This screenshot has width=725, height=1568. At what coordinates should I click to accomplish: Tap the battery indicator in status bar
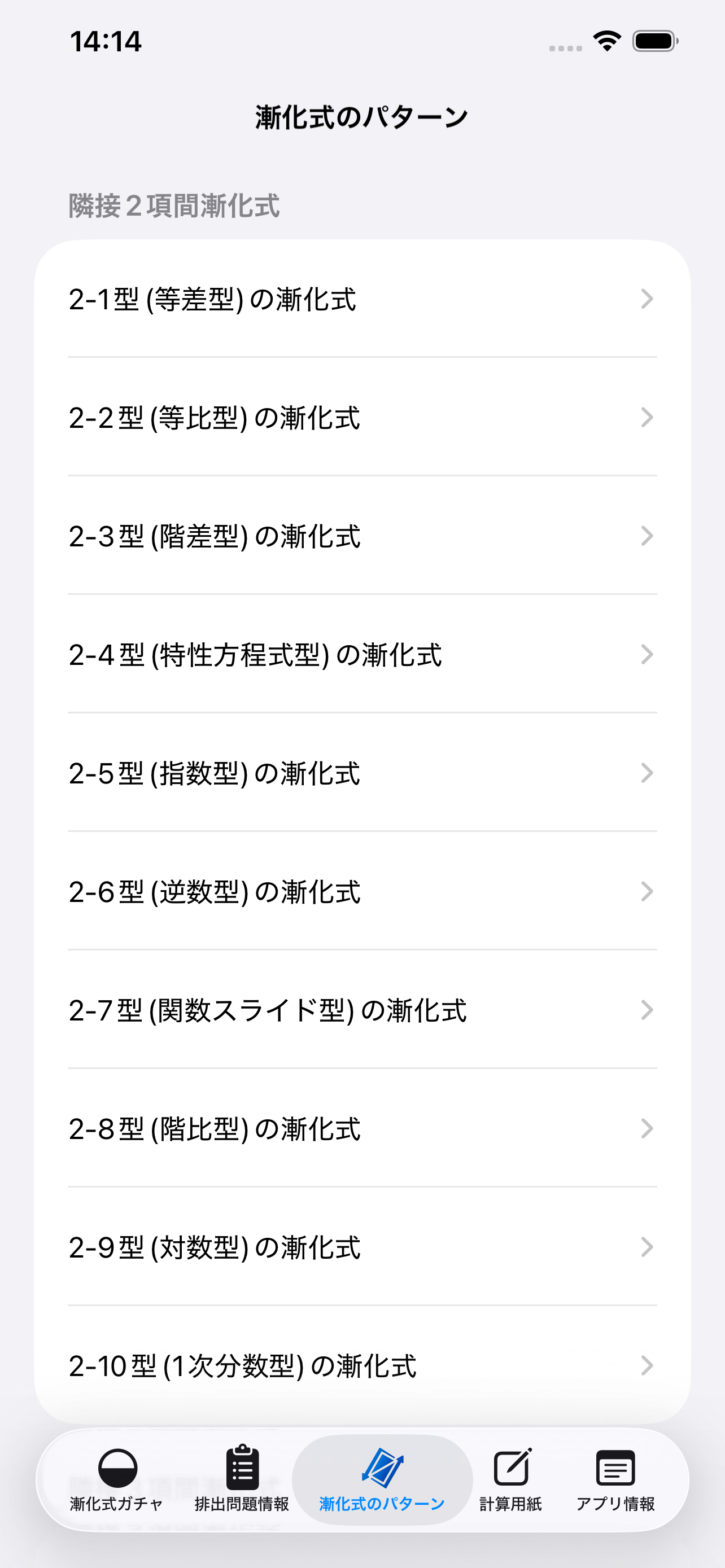[654, 41]
